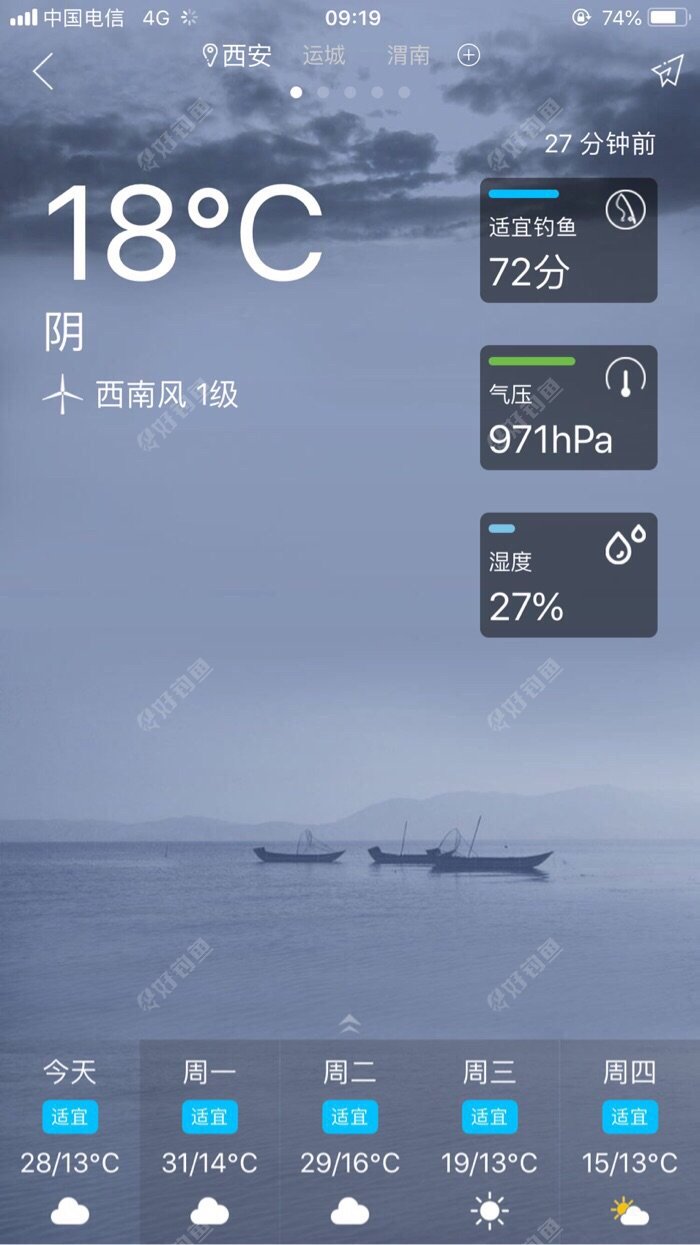Open the 适宜钓鱼 72分 fishing index card
Screen dimensions: 700x1245
click(x=568, y=240)
